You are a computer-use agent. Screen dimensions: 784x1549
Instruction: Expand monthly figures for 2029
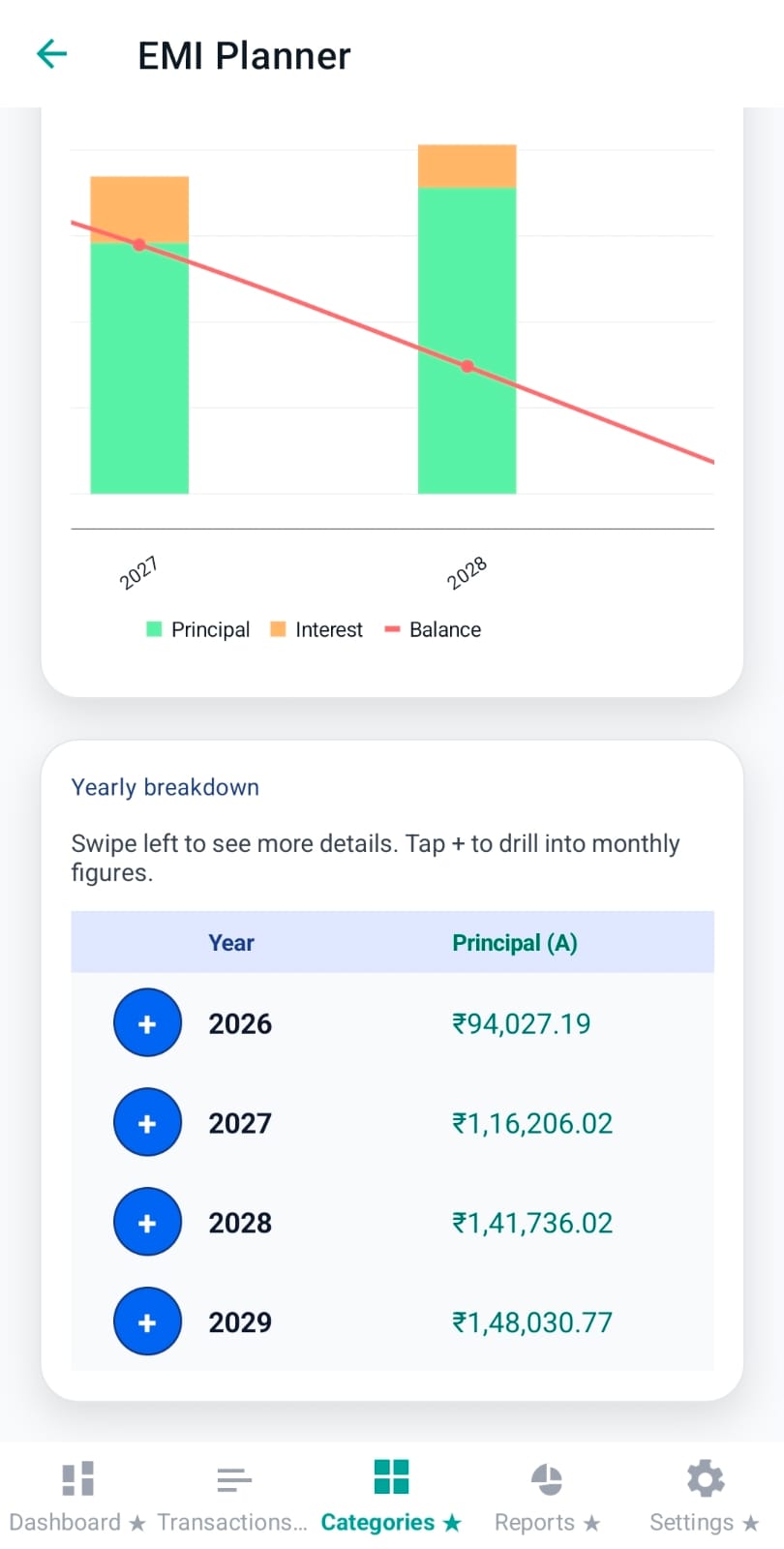pos(147,1322)
